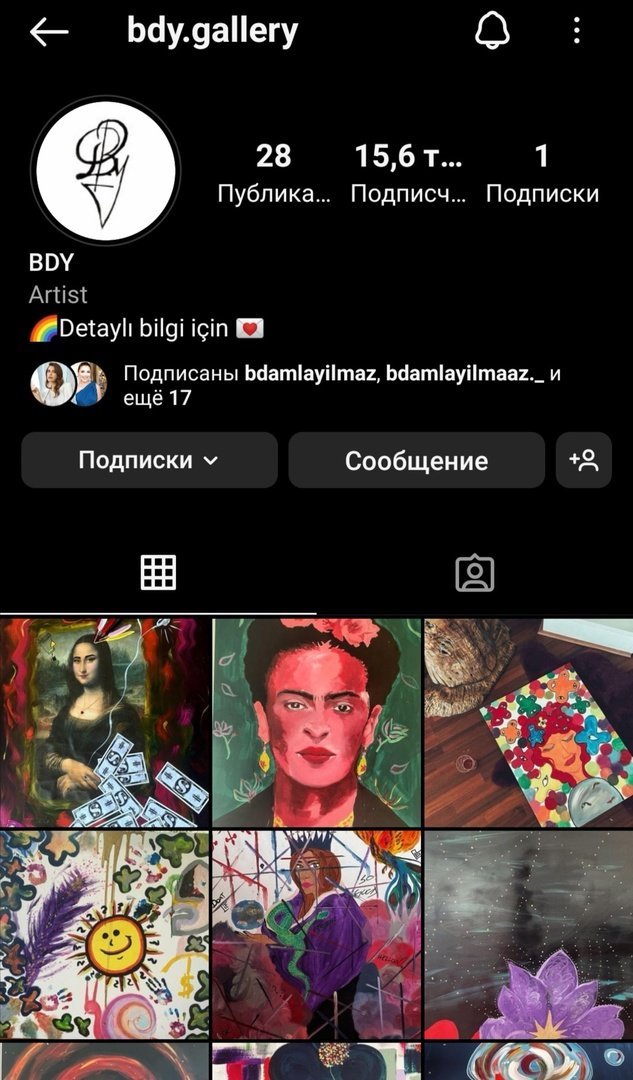Switch to the posts grid tab
The height and width of the screenshot is (1080, 633).
(158, 572)
